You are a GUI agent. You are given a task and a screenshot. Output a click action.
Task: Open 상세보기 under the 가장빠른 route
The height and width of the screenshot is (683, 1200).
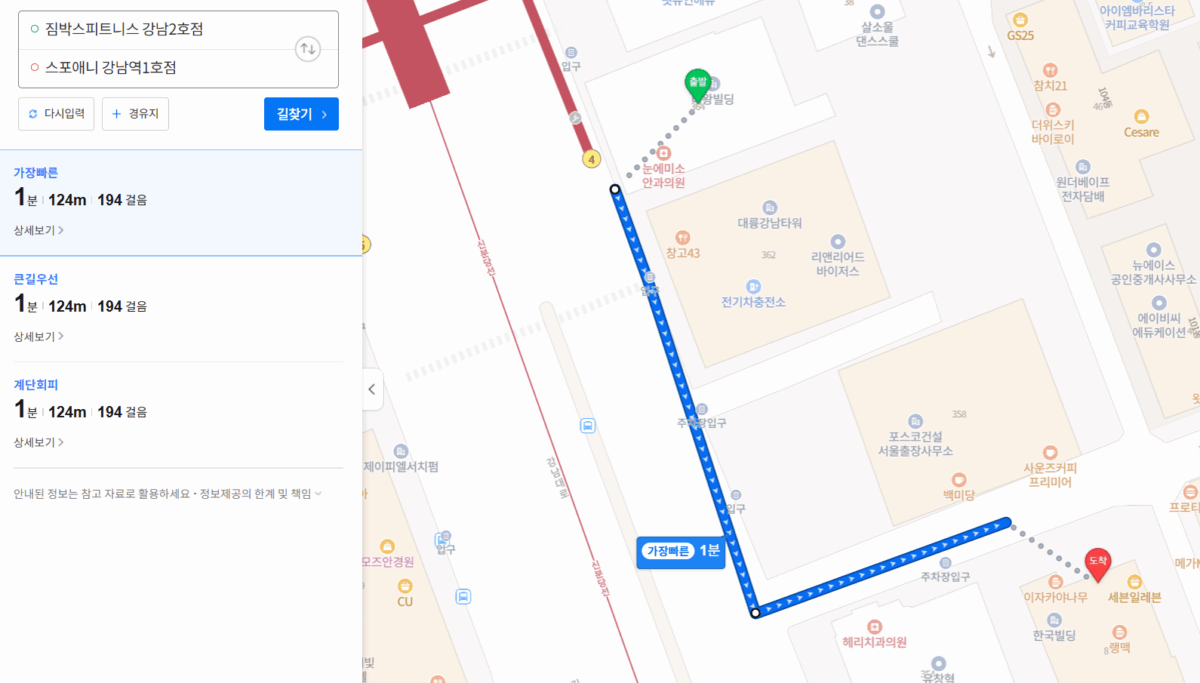coord(39,230)
